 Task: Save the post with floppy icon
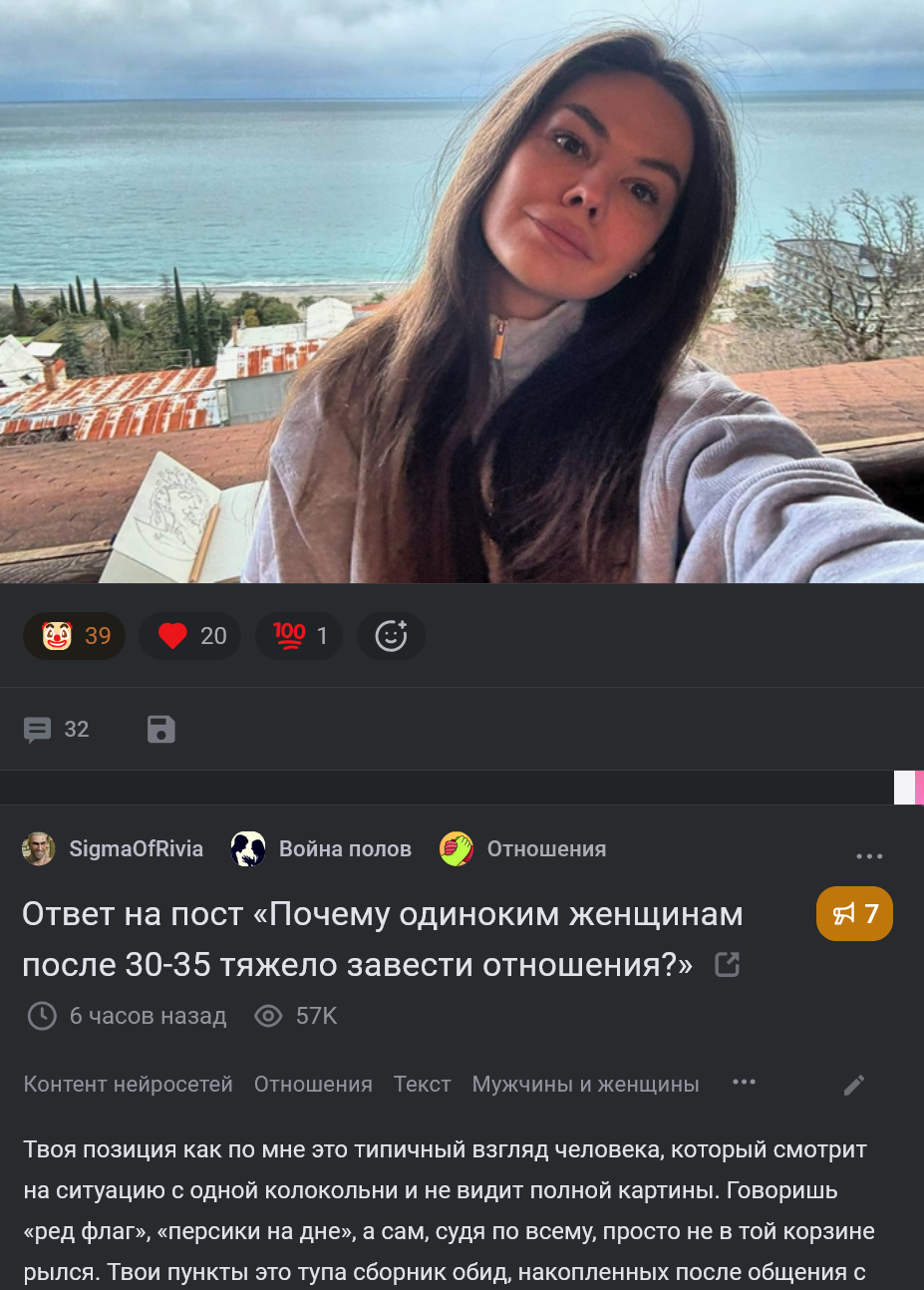(x=160, y=730)
